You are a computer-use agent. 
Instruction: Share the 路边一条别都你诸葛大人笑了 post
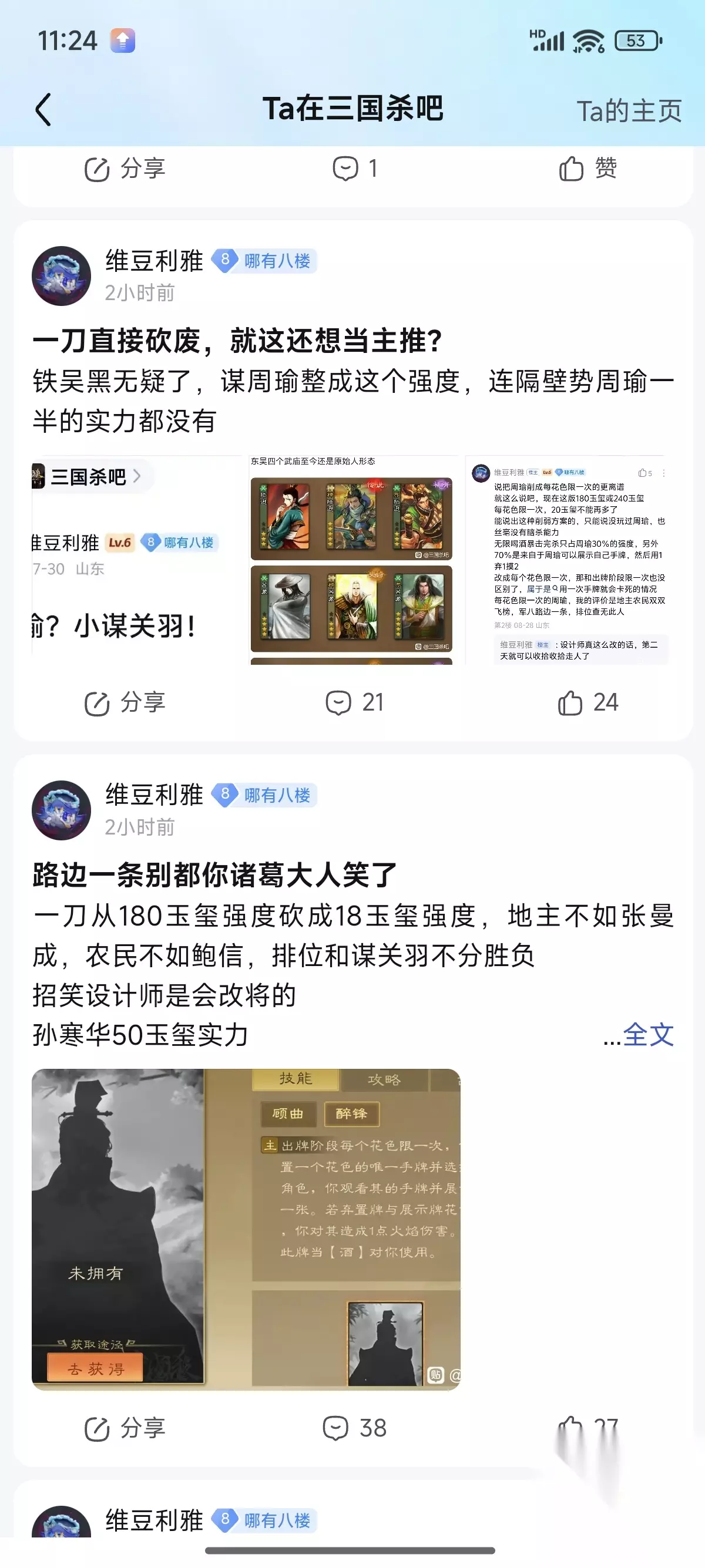[x=125, y=1428]
